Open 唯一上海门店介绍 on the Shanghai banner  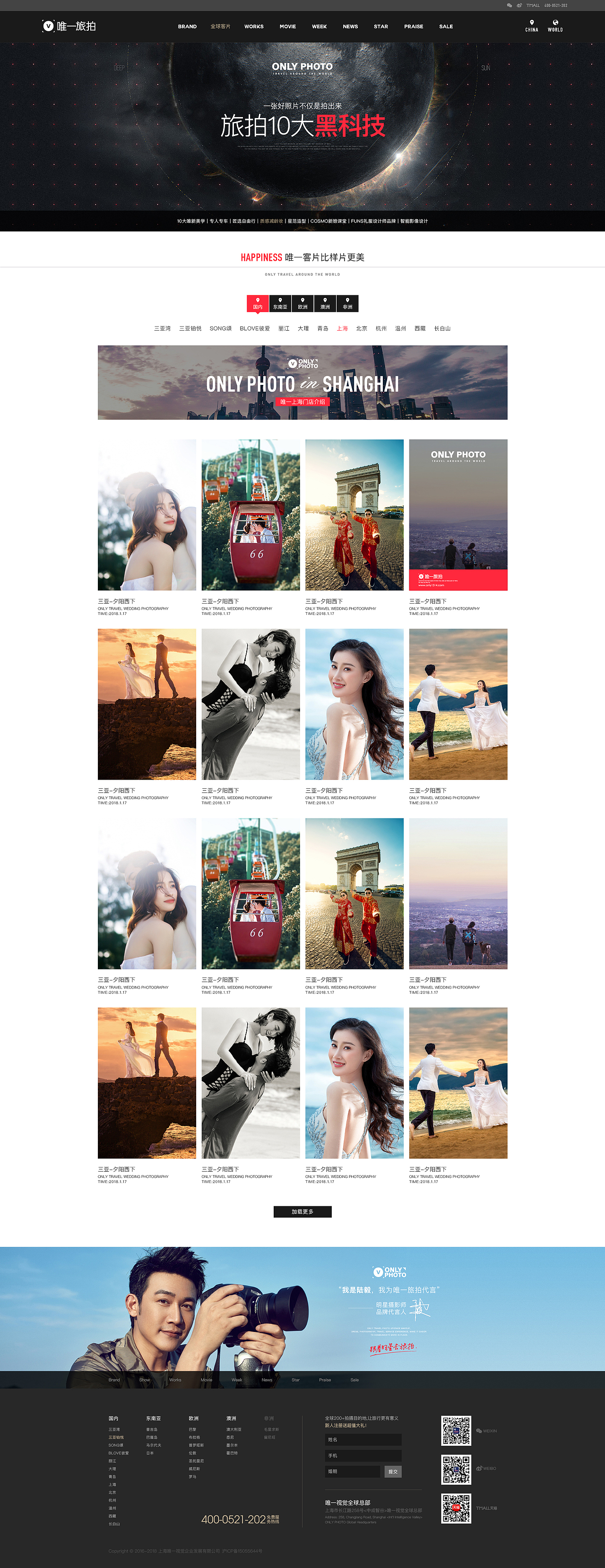(302, 402)
